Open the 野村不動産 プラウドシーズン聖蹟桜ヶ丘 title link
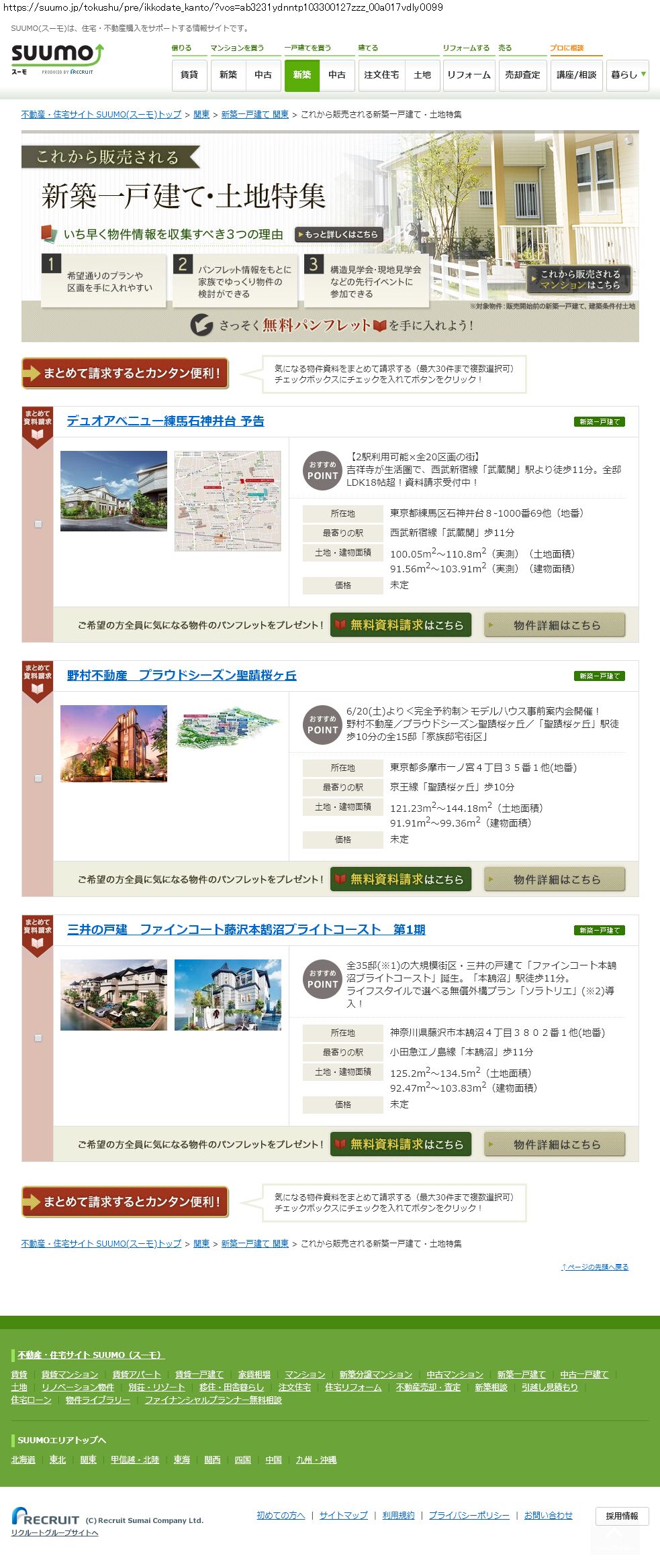 [181, 676]
